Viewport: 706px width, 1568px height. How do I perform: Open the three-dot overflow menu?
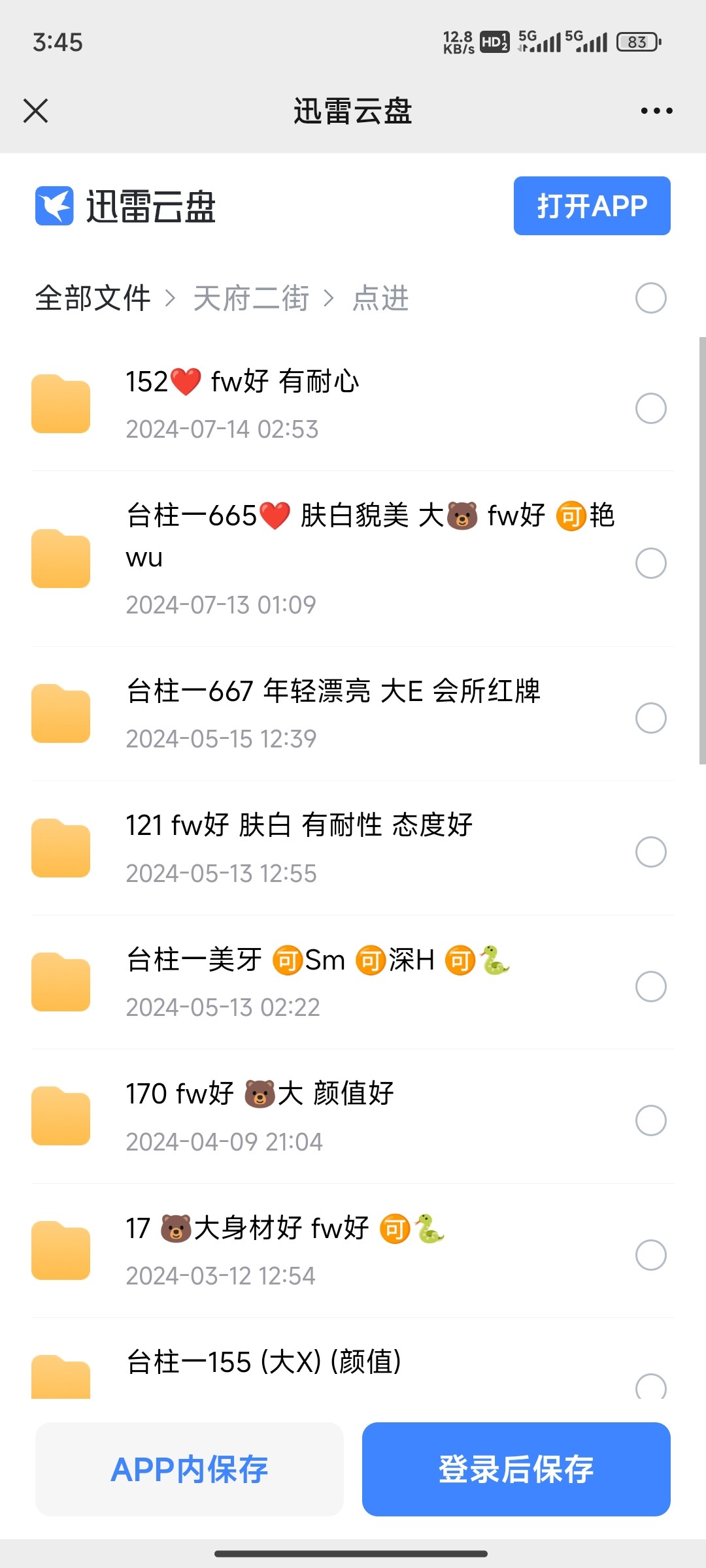(x=656, y=110)
